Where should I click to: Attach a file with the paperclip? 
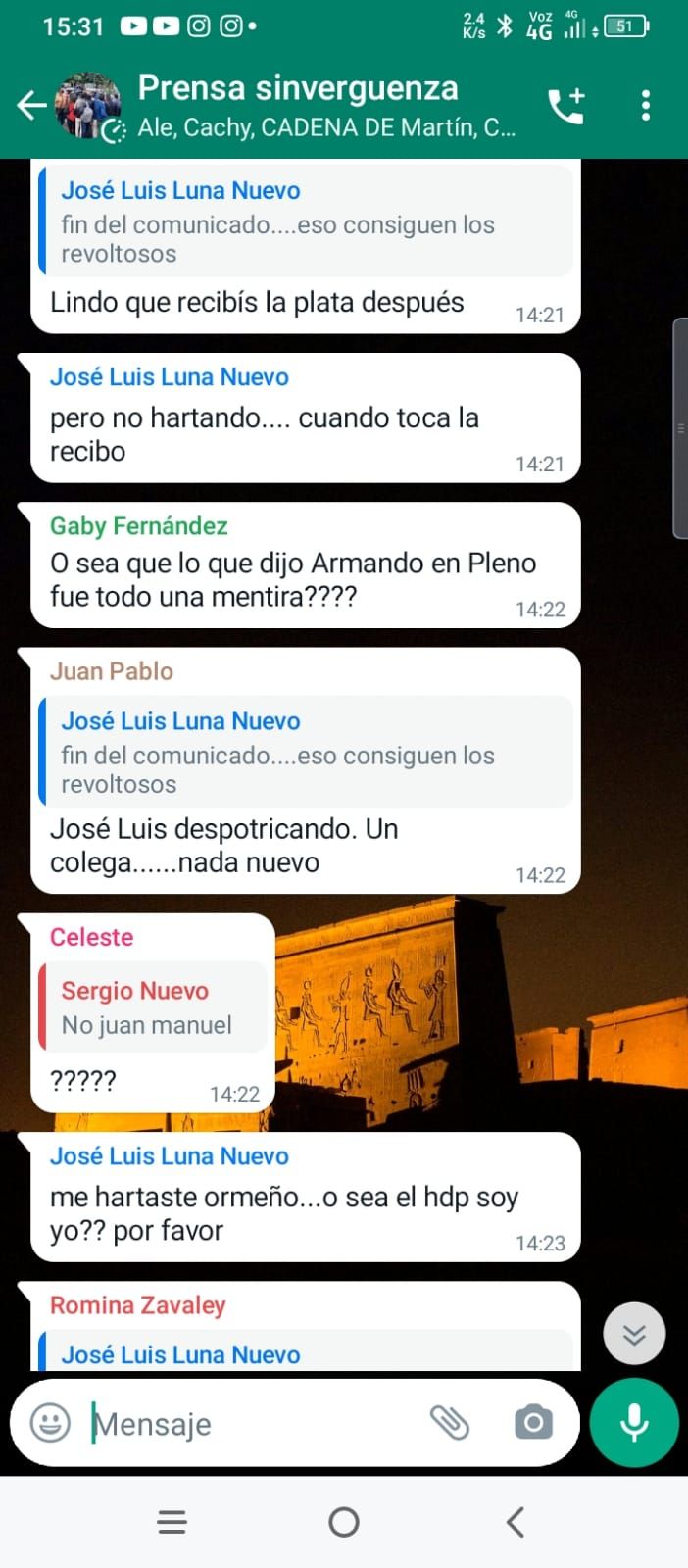click(x=450, y=1422)
